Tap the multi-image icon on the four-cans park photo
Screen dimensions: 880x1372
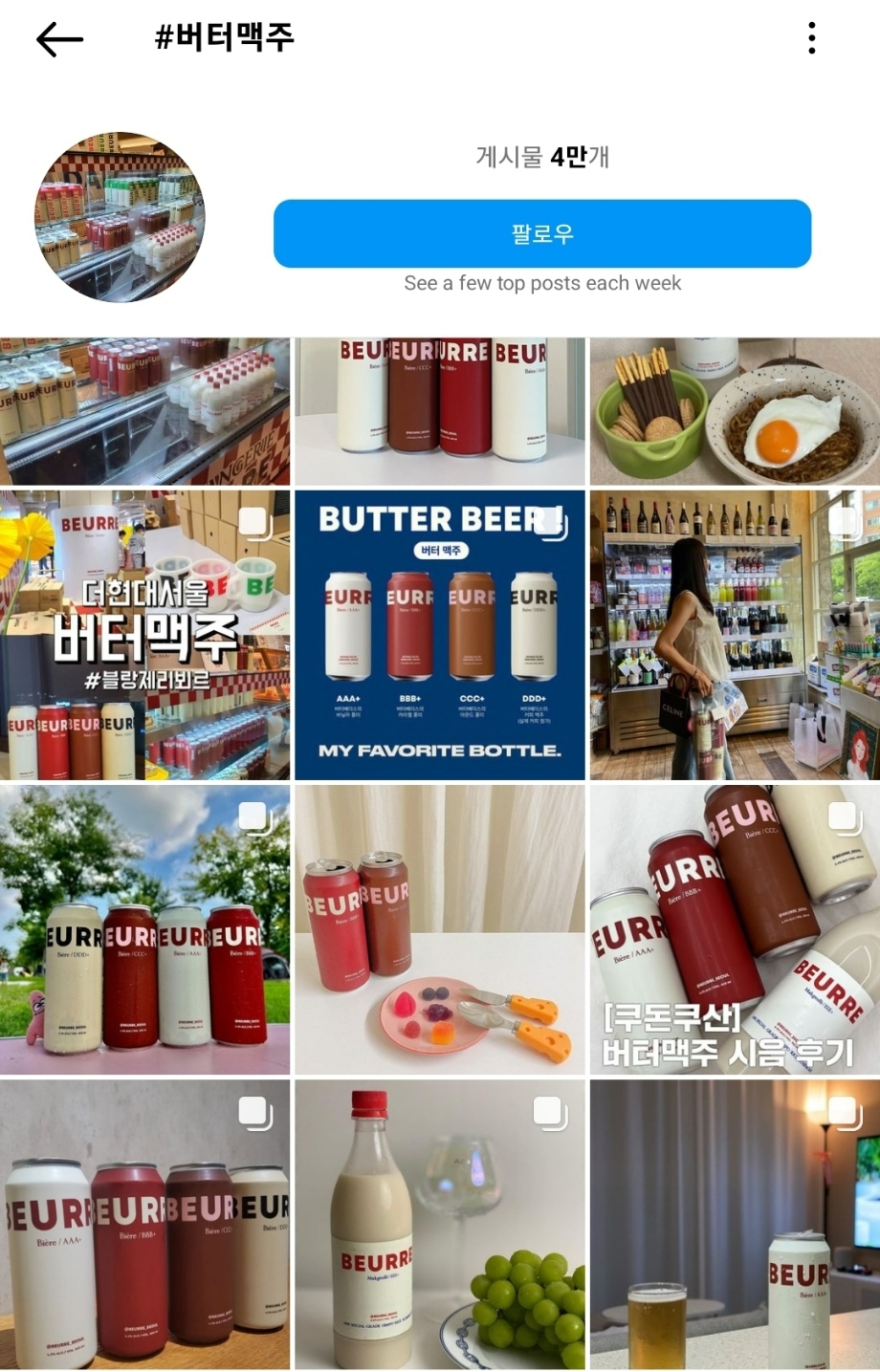click(x=253, y=817)
